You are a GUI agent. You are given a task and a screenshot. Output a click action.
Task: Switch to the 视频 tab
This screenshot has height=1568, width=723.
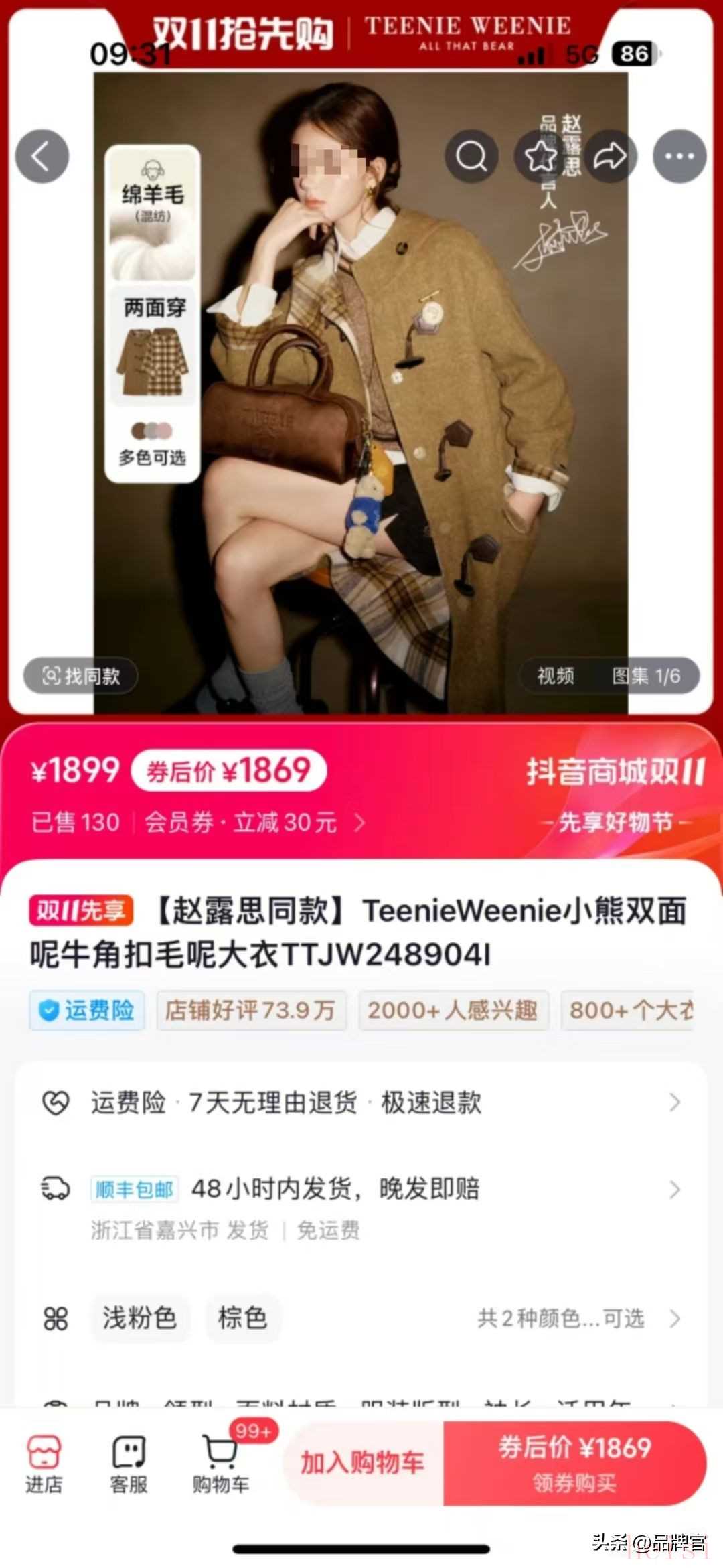556,676
